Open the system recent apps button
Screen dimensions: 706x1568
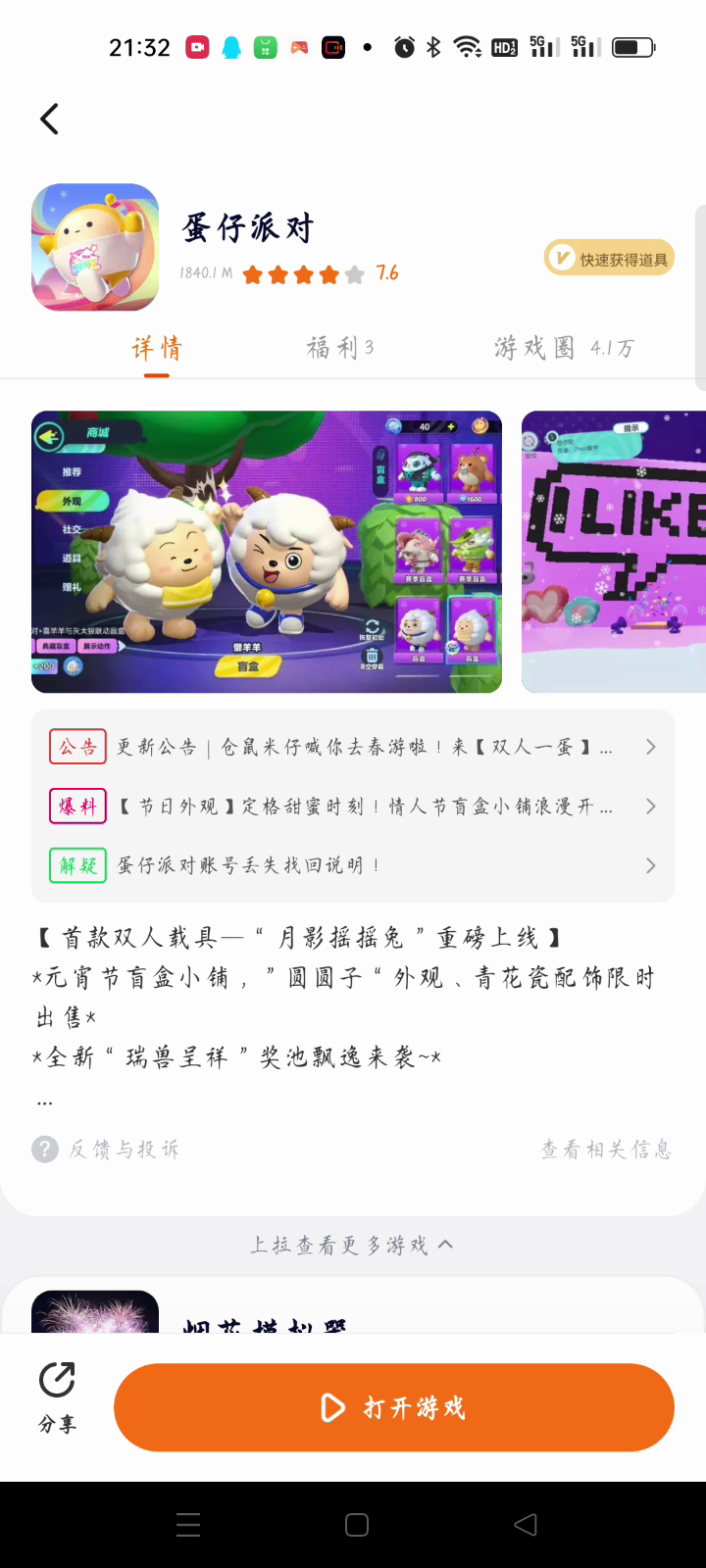pos(188,1525)
